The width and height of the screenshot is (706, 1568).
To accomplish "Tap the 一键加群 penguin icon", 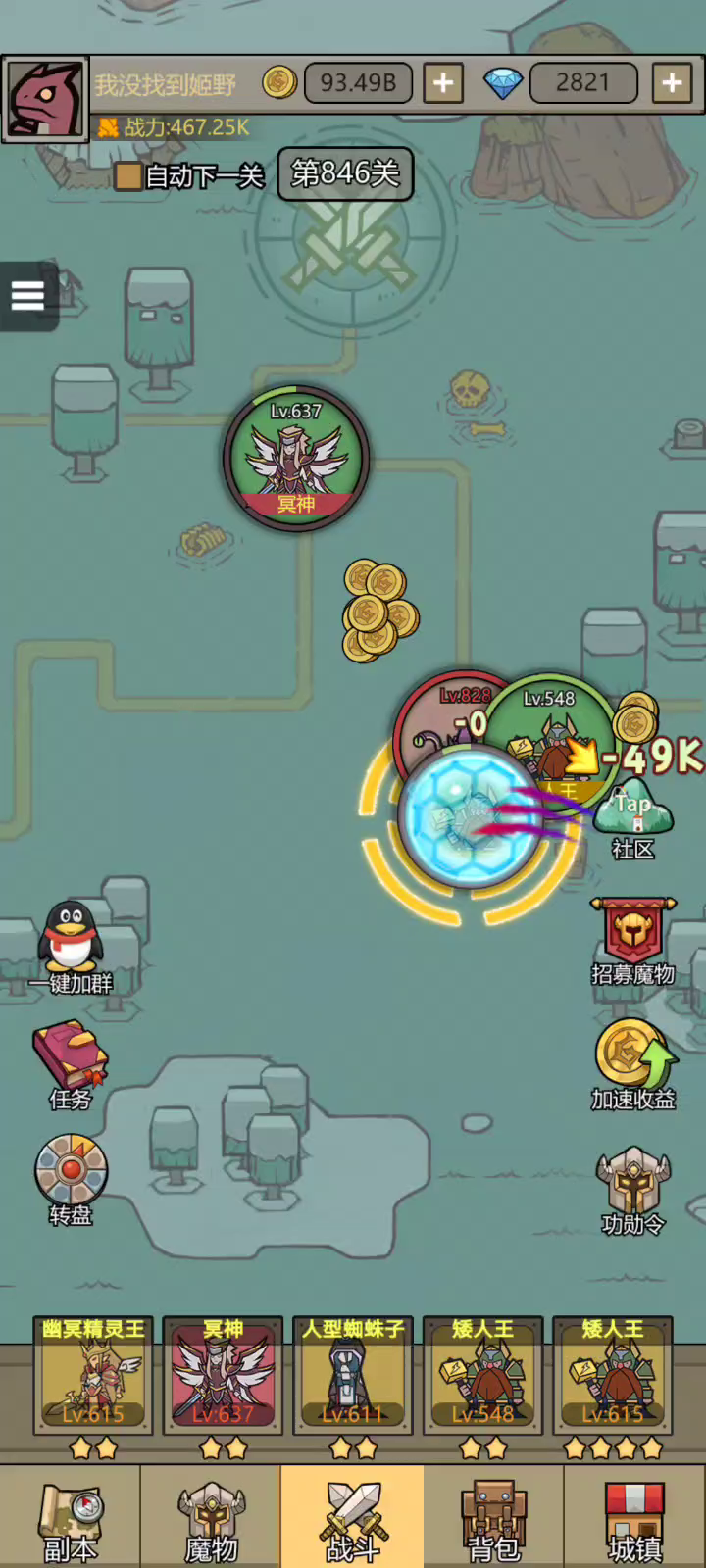I will [71, 947].
